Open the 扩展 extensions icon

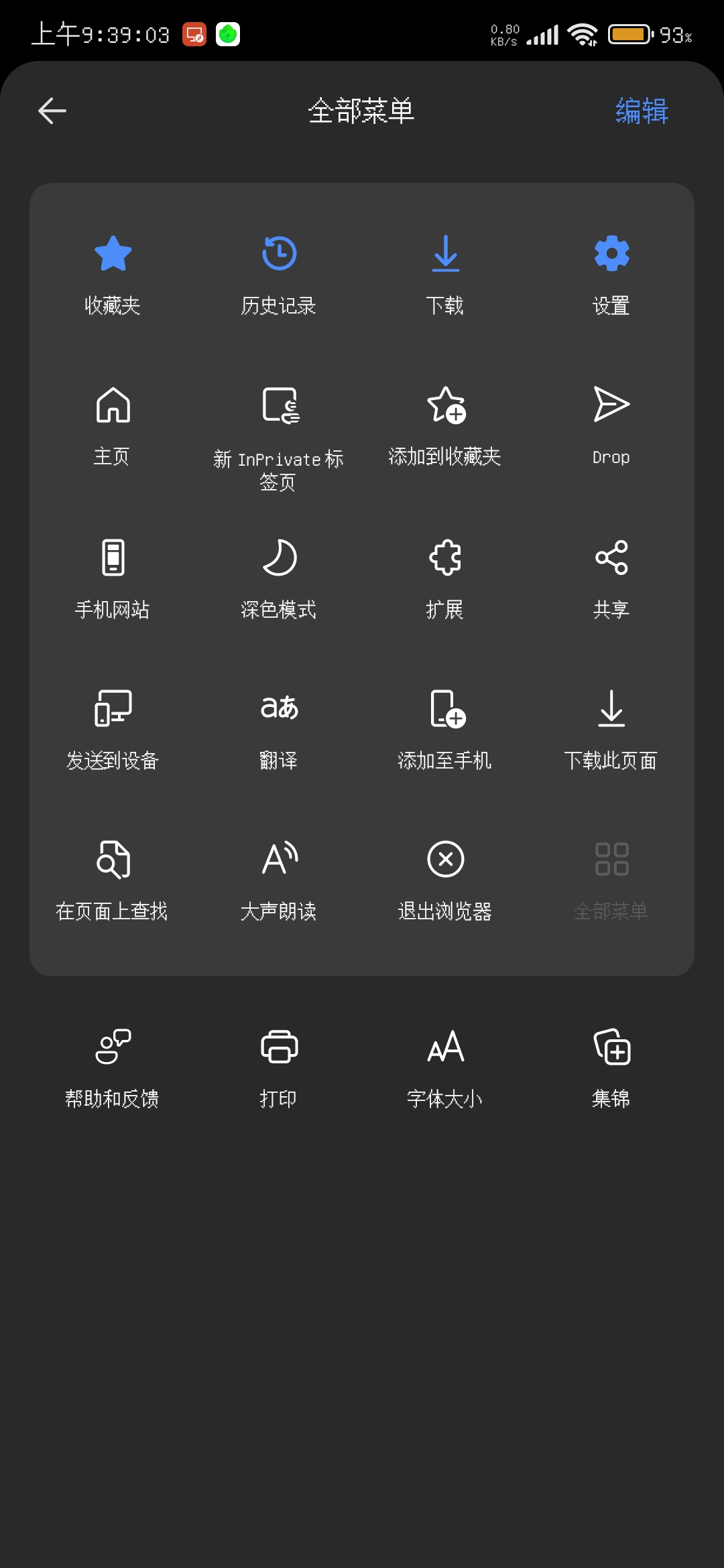[445, 576]
